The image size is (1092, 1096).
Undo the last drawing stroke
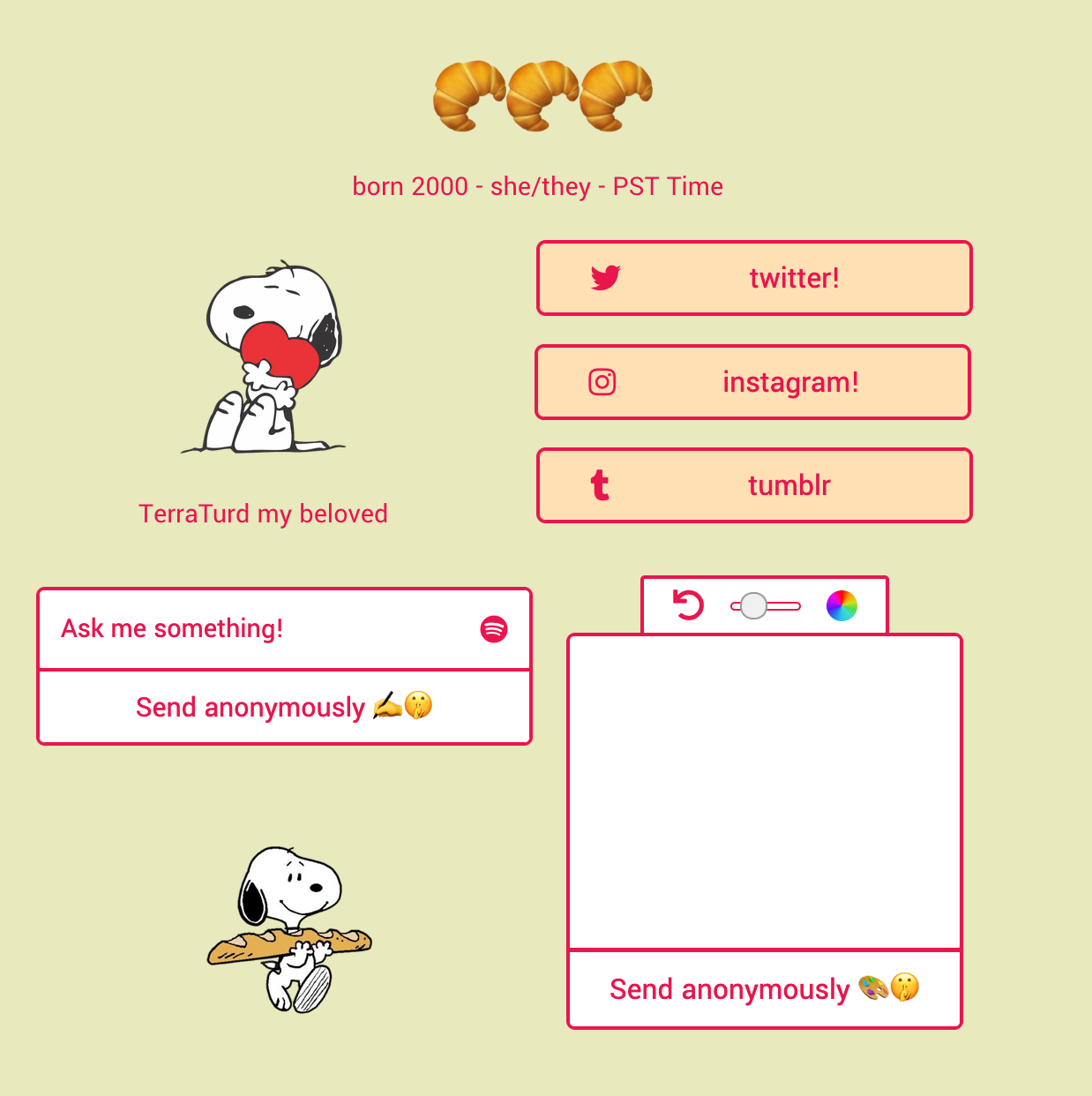pyautogui.click(x=688, y=605)
